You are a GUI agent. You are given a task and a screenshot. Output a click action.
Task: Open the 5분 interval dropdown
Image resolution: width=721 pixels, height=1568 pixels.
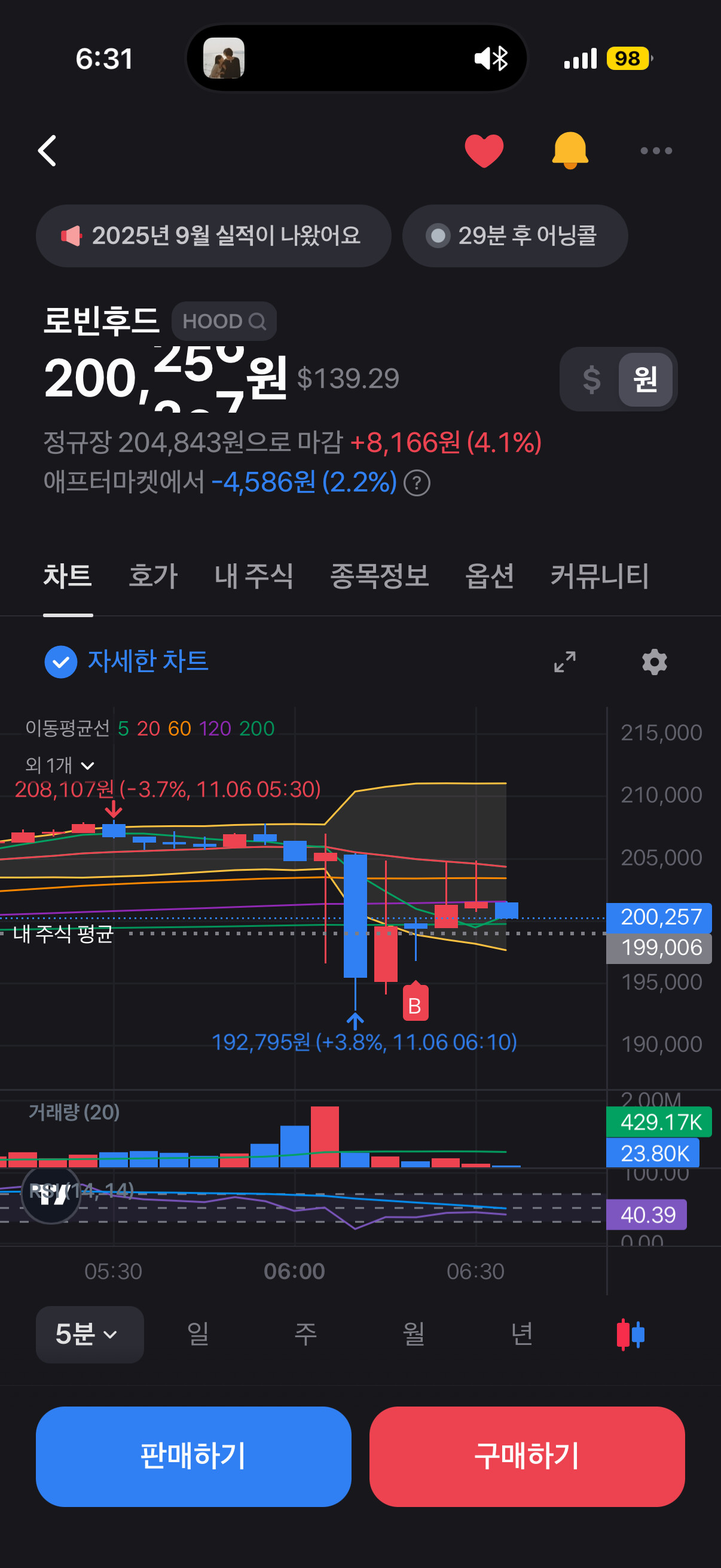tap(90, 1334)
